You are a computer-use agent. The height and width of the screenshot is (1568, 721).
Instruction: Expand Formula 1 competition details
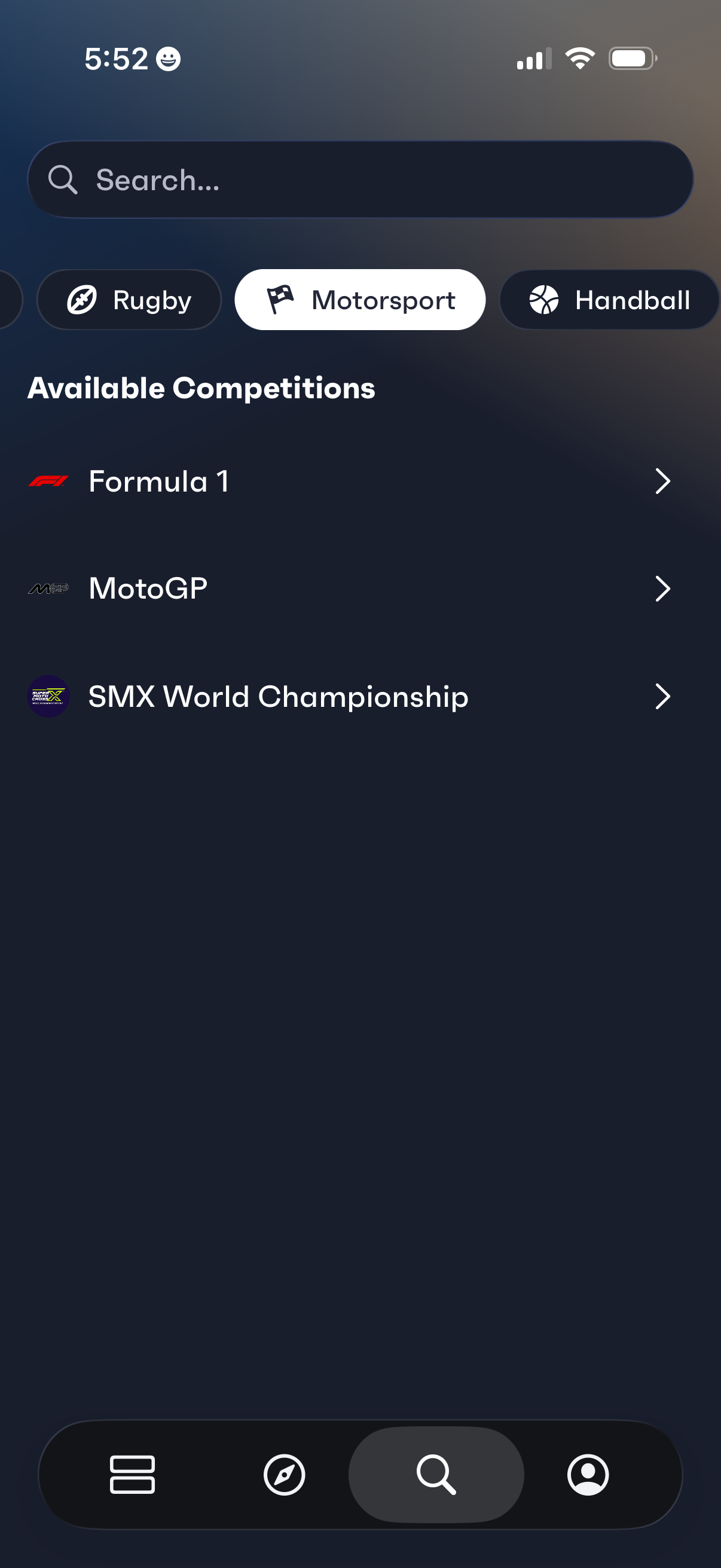pos(664,481)
